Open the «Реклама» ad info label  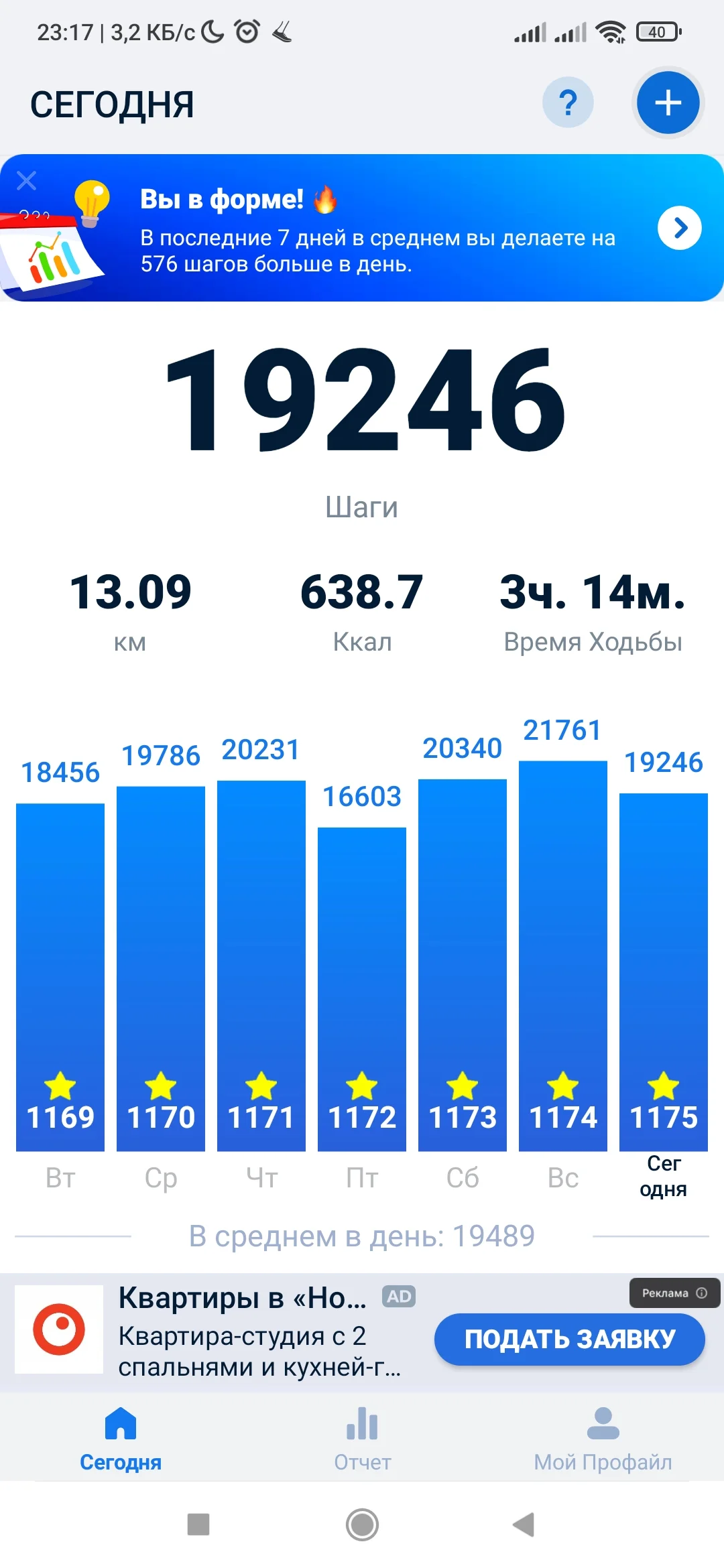coord(674,1293)
